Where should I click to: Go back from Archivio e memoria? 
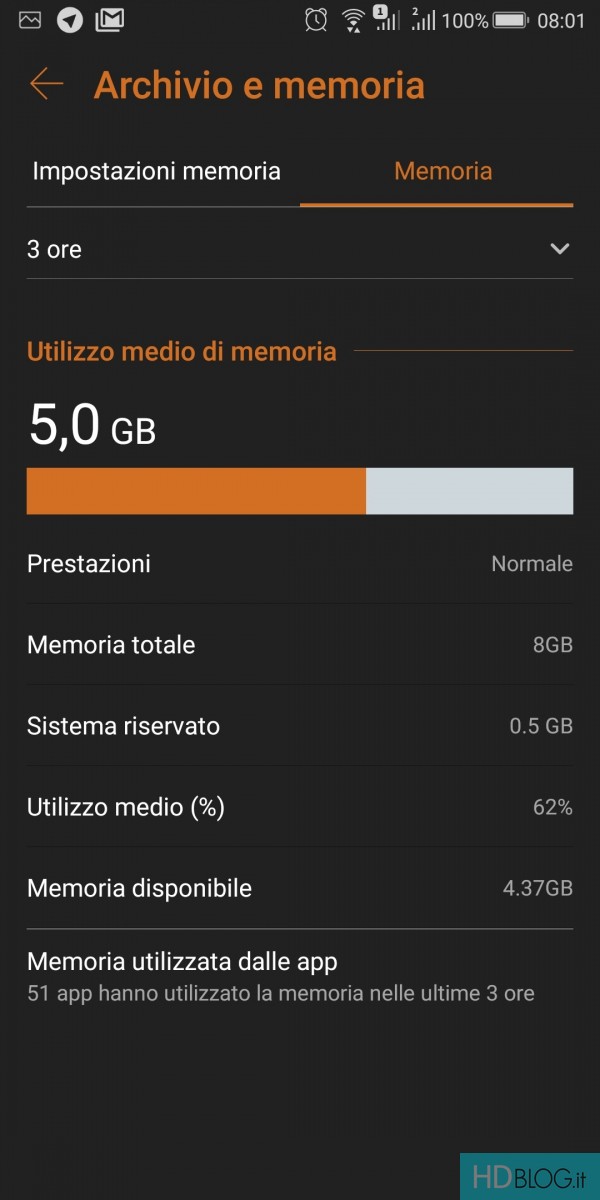tap(46, 85)
